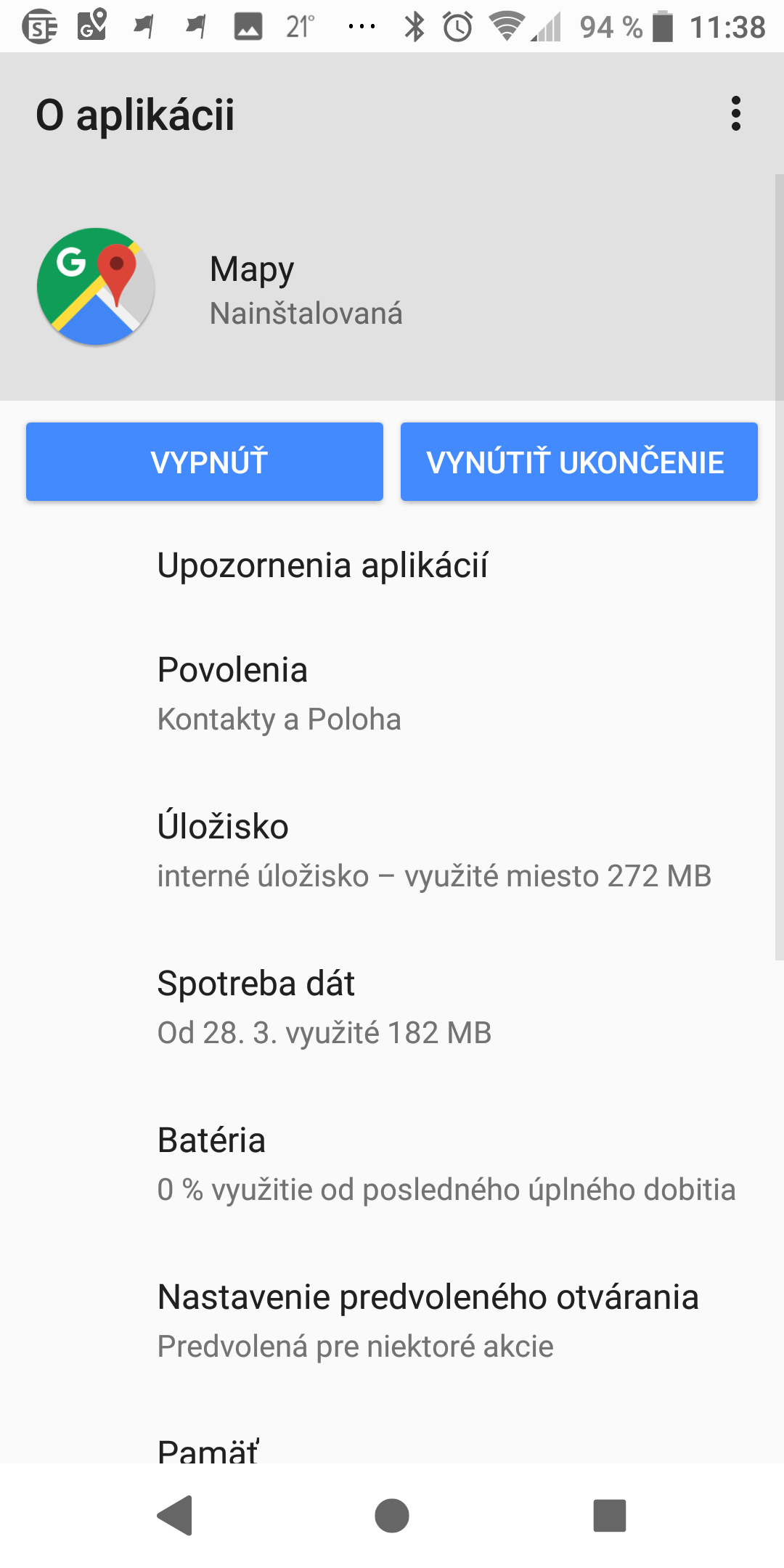Viewport: 784px width, 1568px height.
Task: Open Batéria usage details
Action: [392, 1164]
